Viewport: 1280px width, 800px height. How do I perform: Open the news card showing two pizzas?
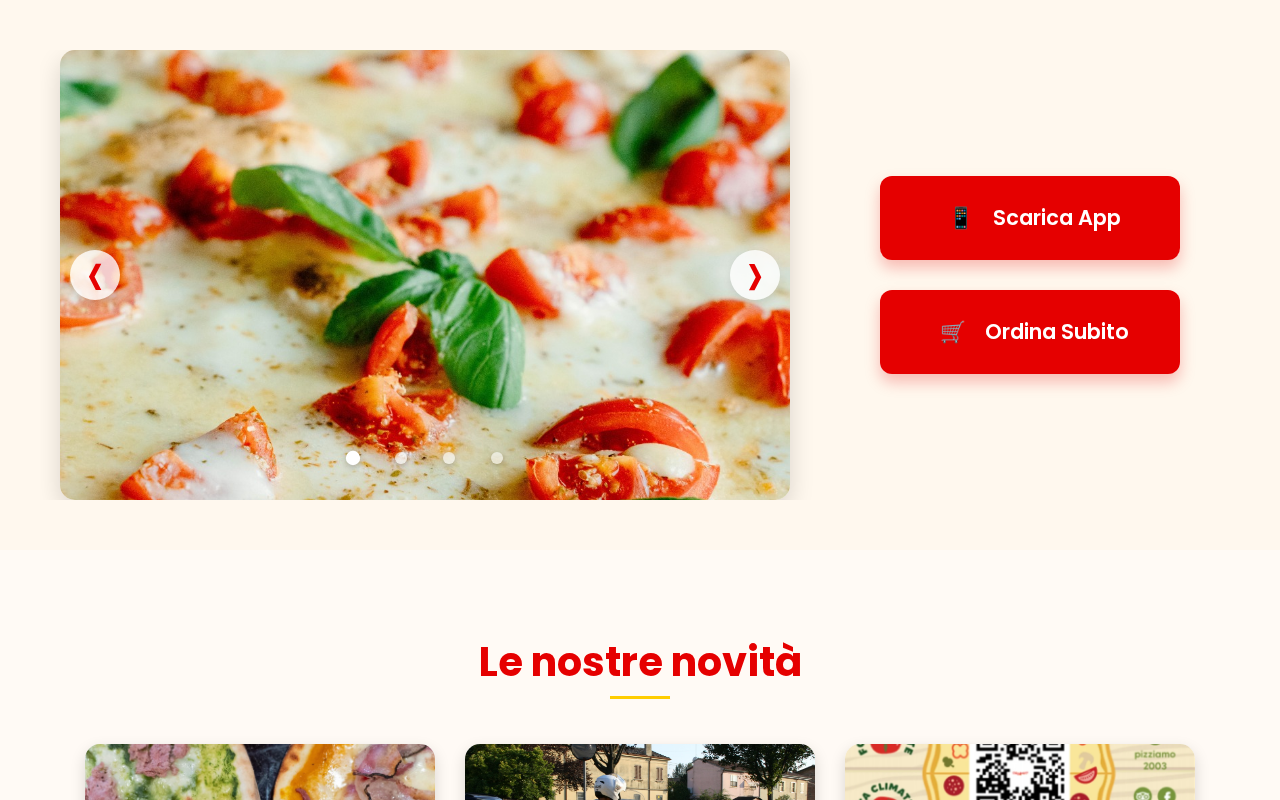(260, 772)
